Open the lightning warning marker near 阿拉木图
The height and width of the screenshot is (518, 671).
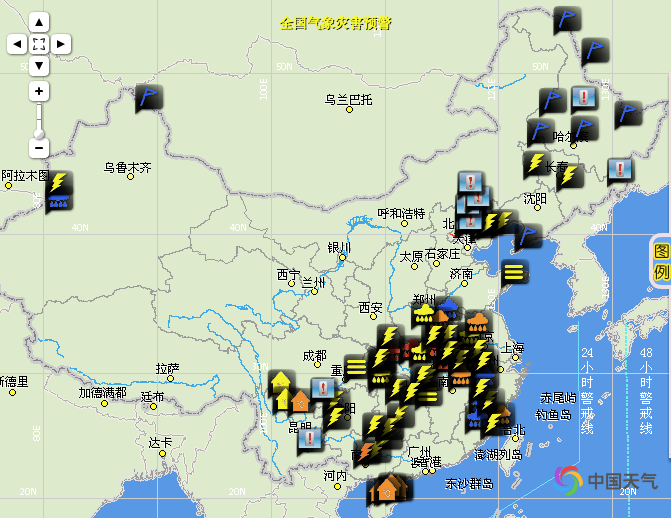(60, 182)
